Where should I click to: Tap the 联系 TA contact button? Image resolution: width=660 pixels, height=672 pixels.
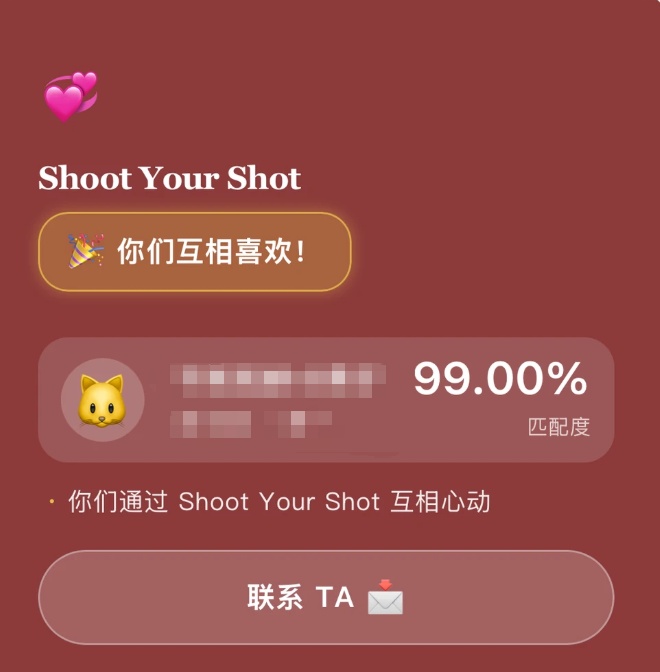(326, 597)
